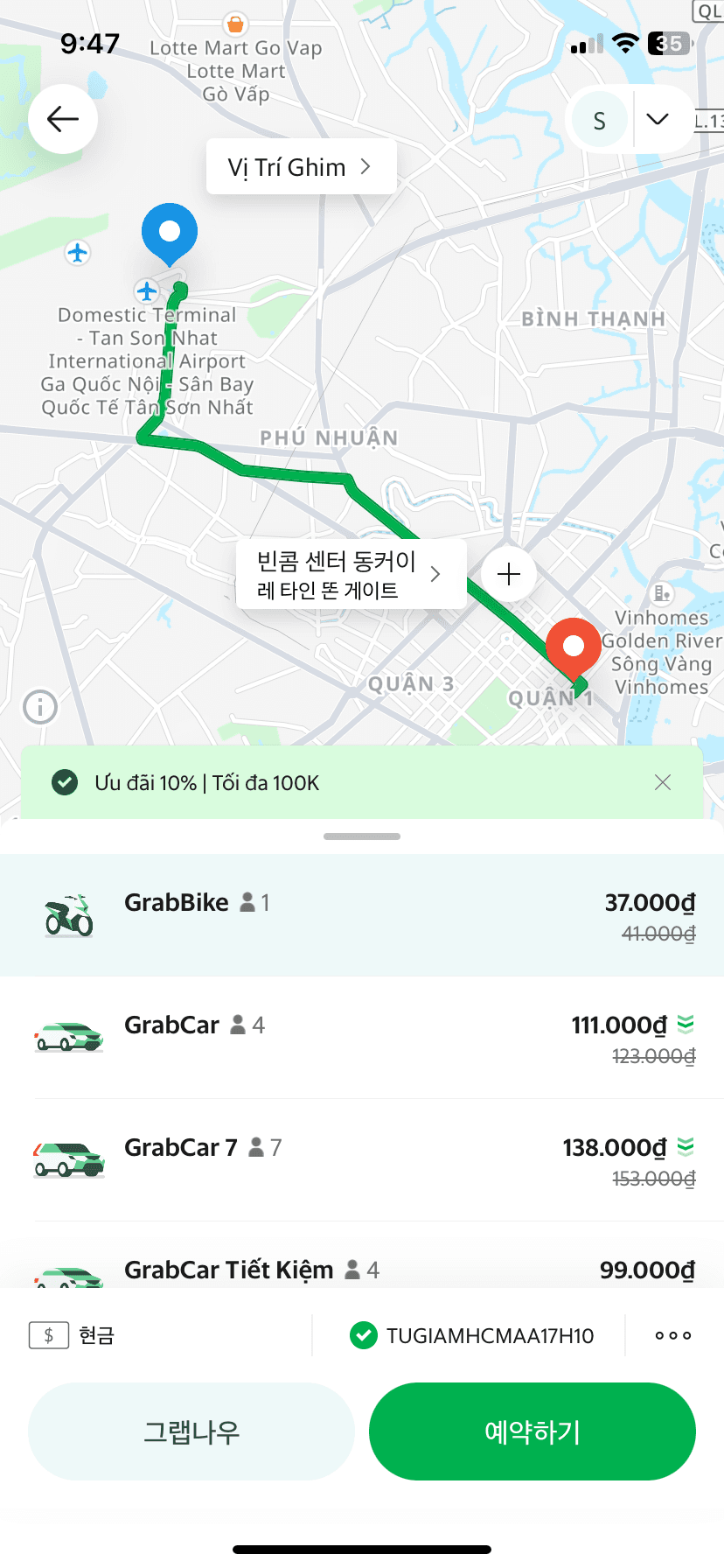724x1568 pixels.
Task: Pick the GrabCar 7 ride option
Action: coord(362,1160)
